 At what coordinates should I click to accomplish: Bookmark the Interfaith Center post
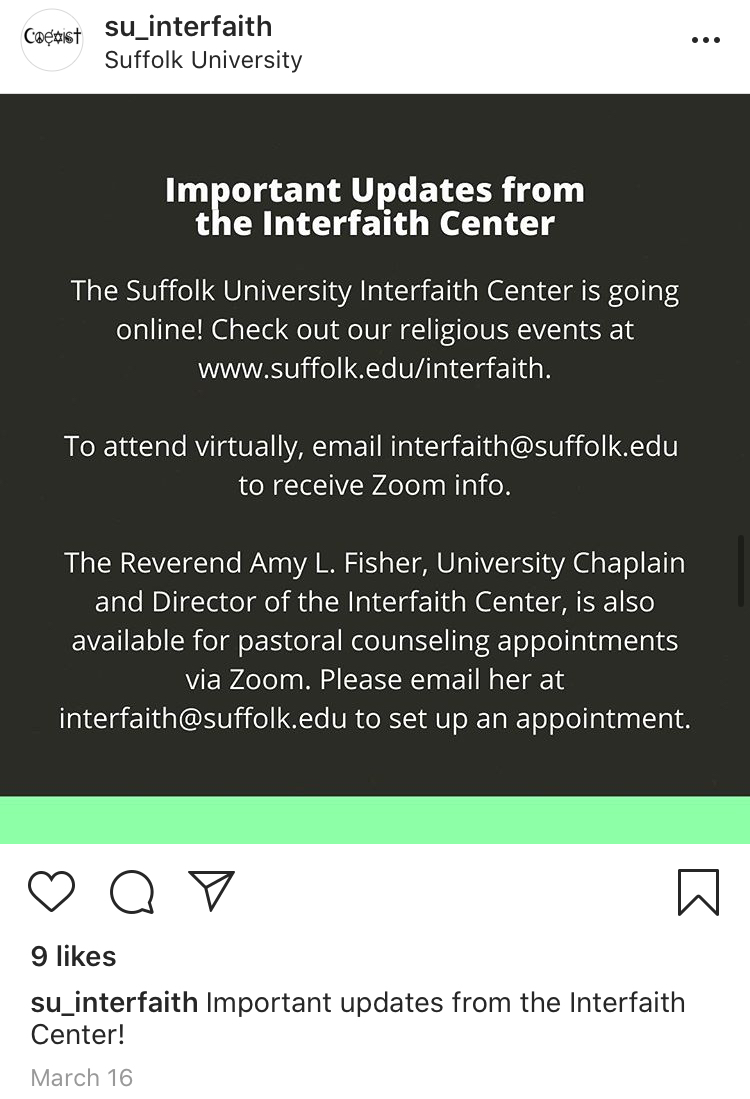[698, 891]
